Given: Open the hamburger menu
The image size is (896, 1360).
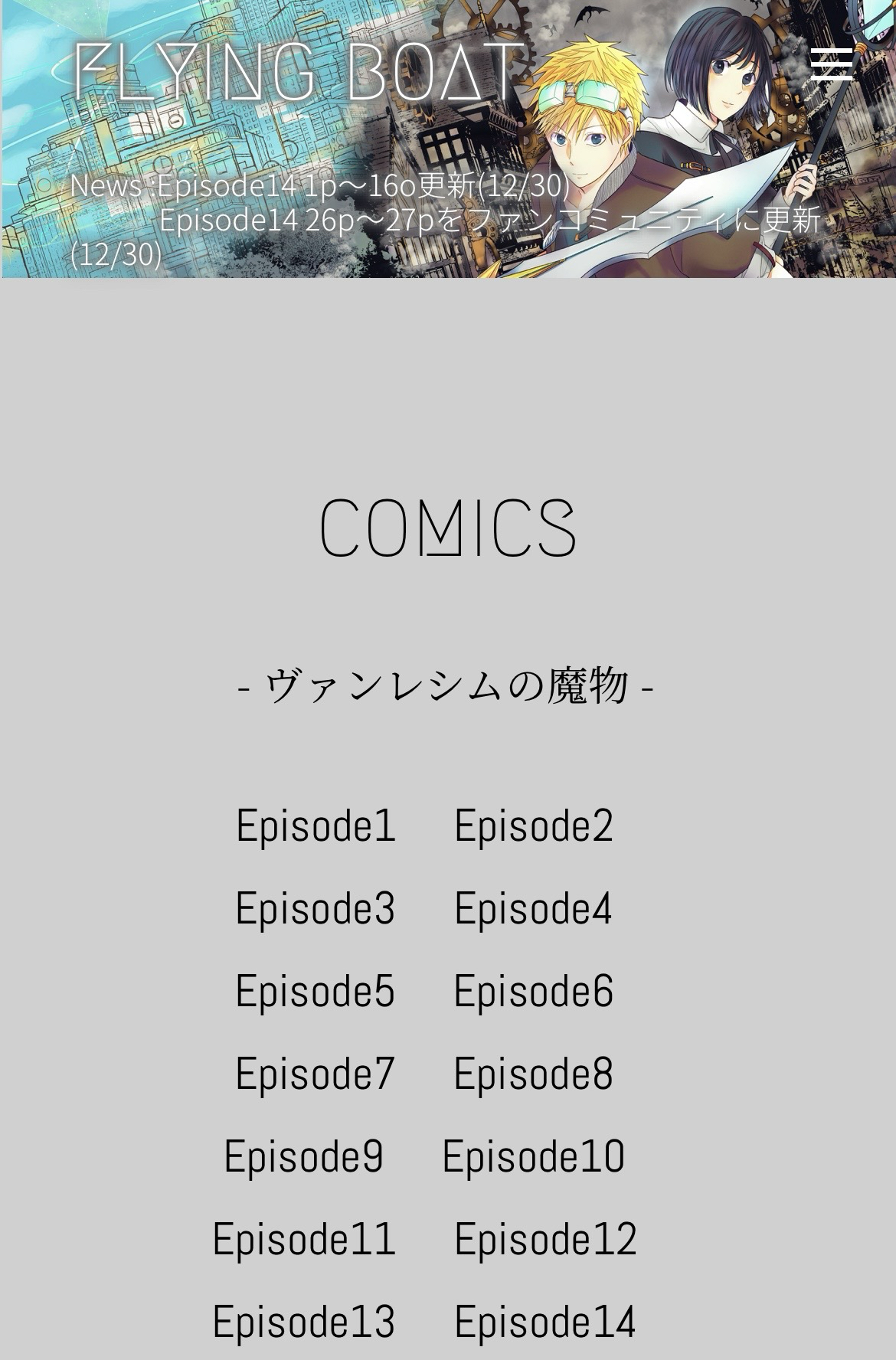Looking at the screenshot, I should pos(832,64).
